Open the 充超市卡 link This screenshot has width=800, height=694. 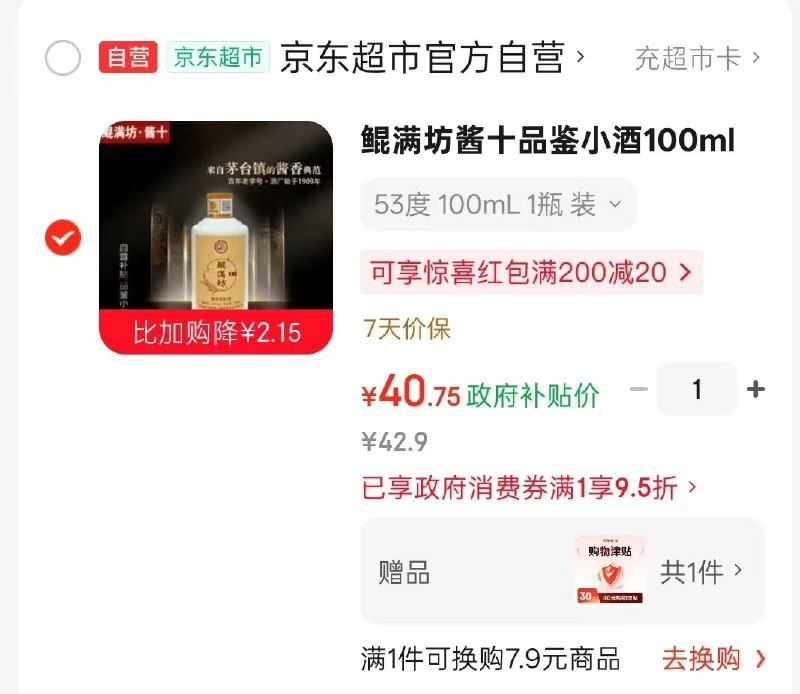pyautogui.click(x=697, y=58)
